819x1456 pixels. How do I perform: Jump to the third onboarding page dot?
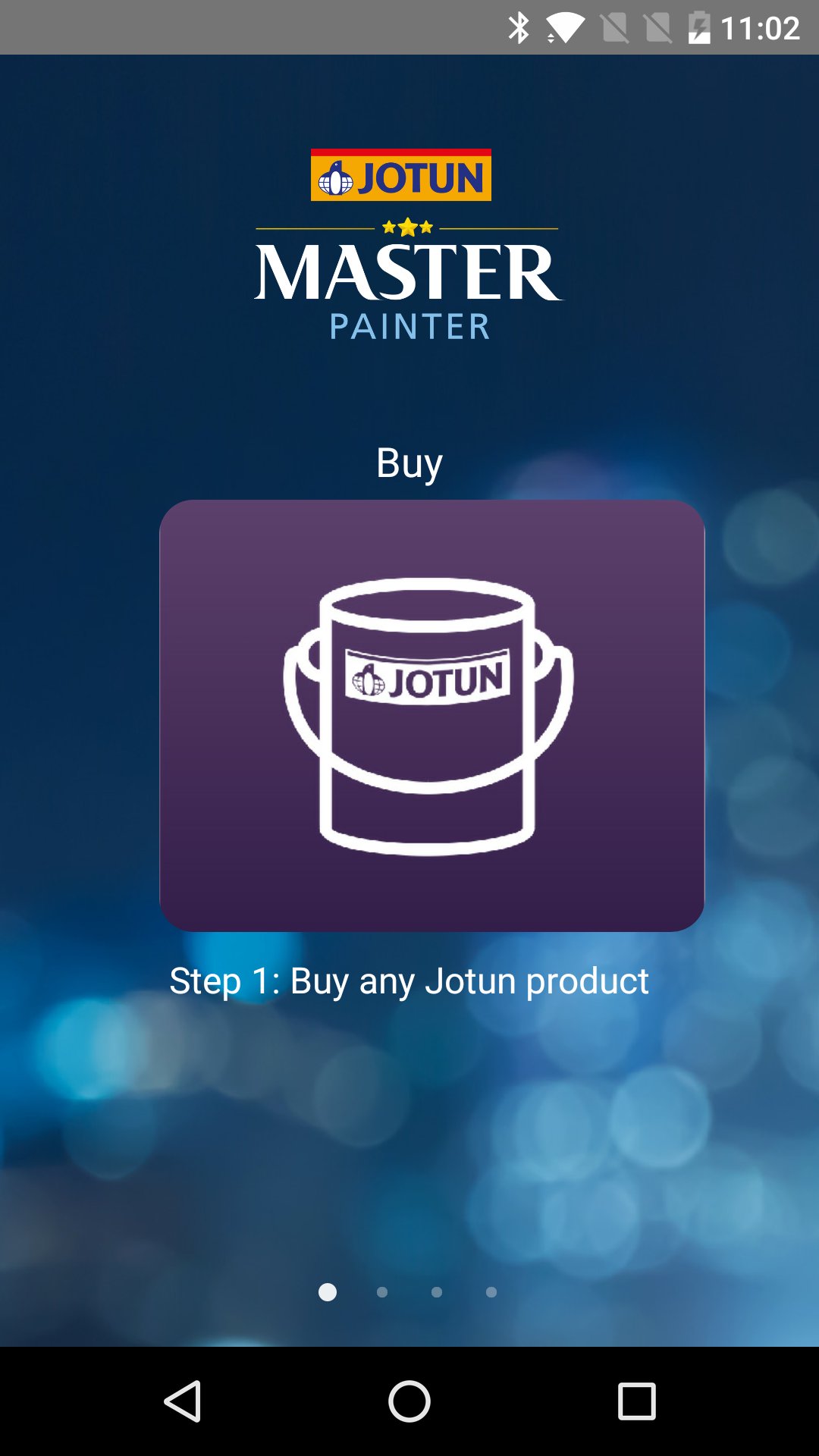pyautogui.click(x=437, y=1291)
